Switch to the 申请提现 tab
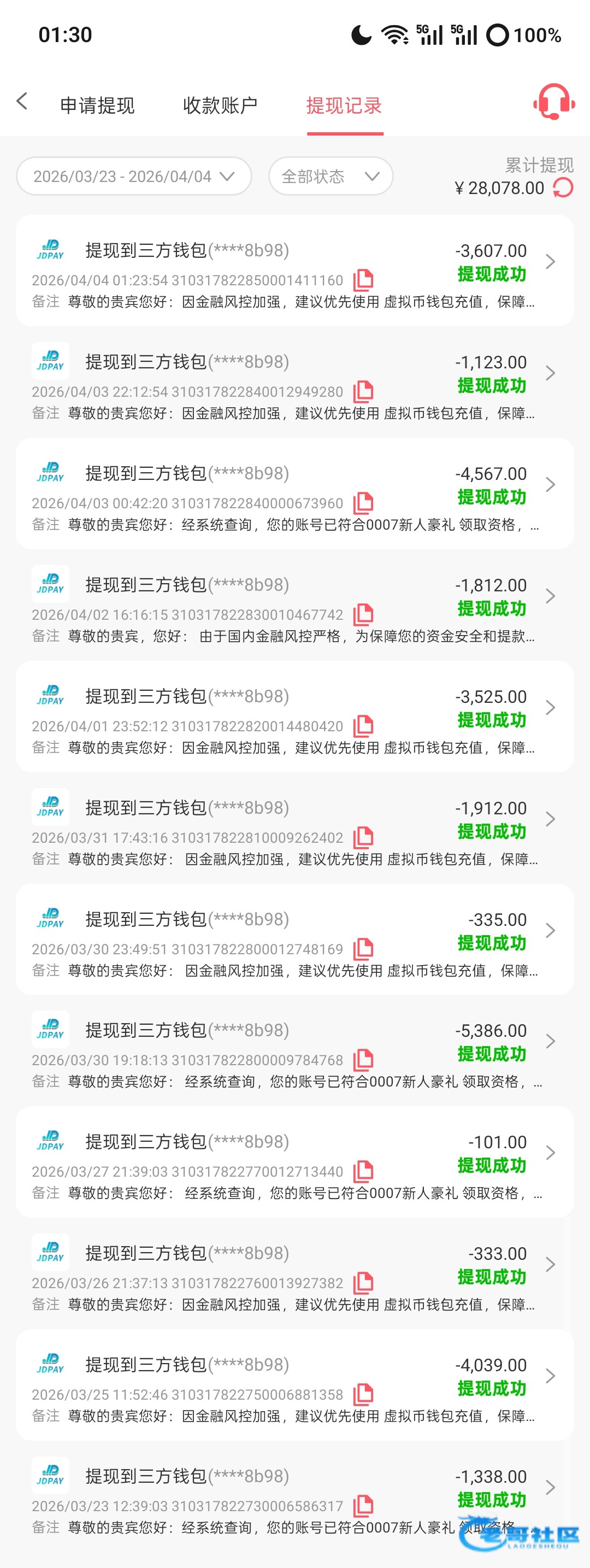Viewport: 590px width, 1568px height. tap(97, 105)
